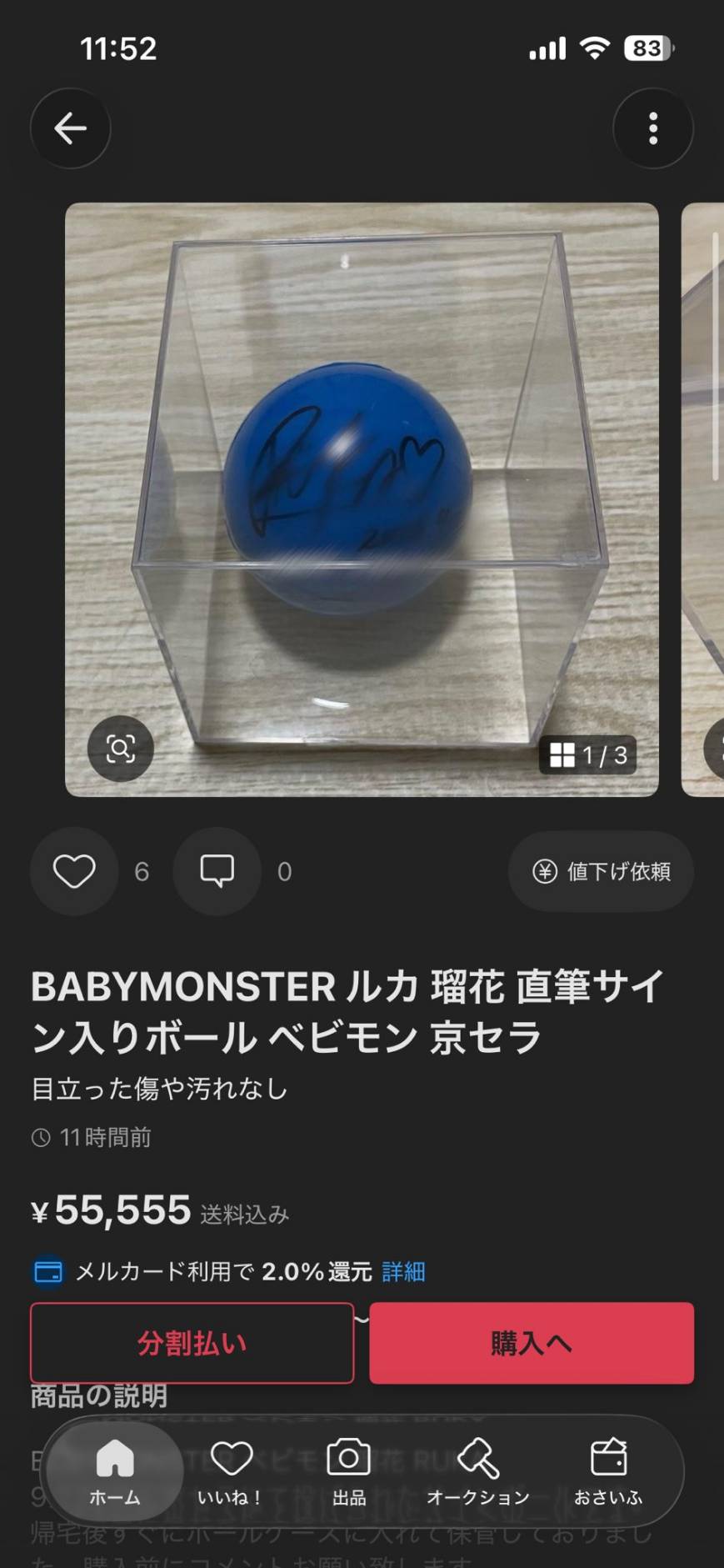Switch to the ホーム tab
This screenshot has height=1568, width=724.
(x=115, y=1472)
